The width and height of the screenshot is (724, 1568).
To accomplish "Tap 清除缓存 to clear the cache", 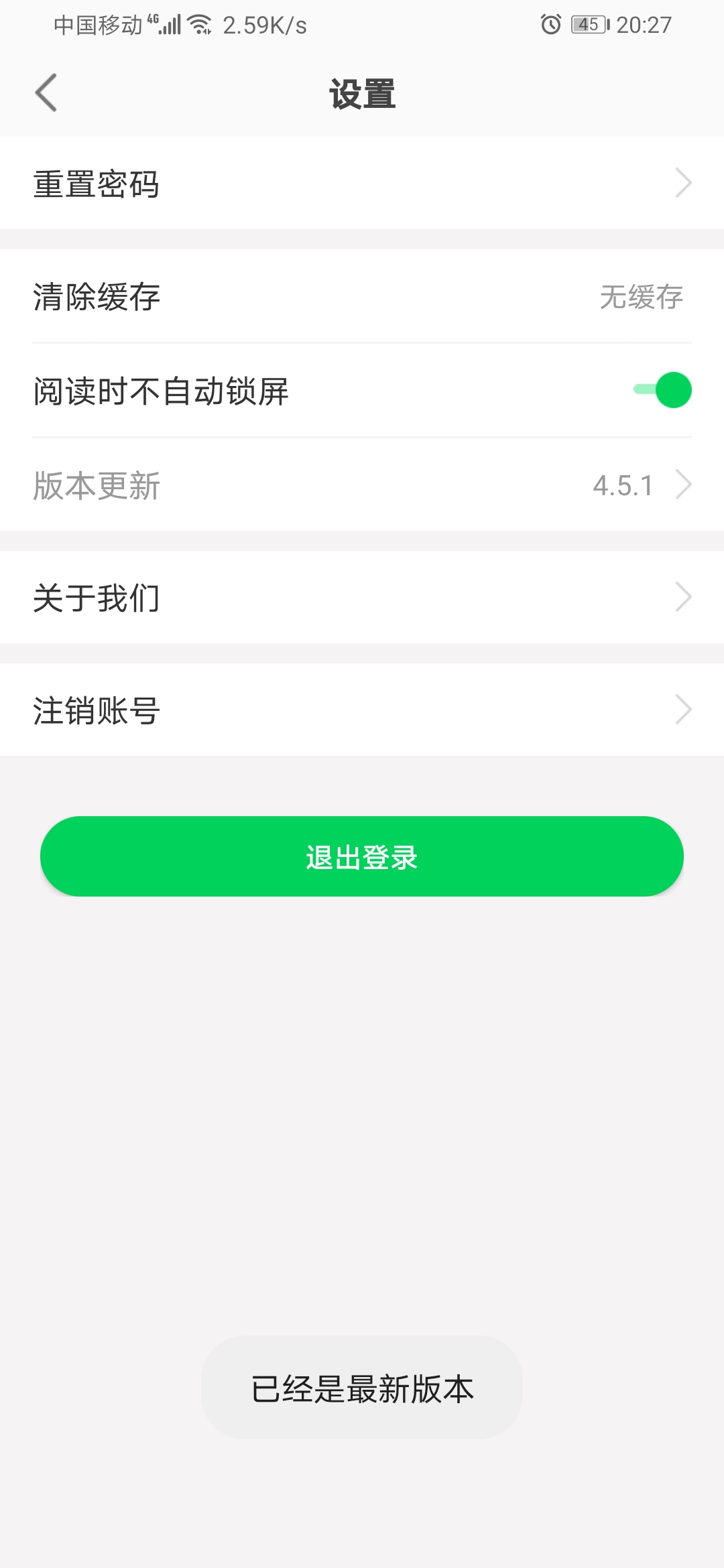I will click(362, 296).
